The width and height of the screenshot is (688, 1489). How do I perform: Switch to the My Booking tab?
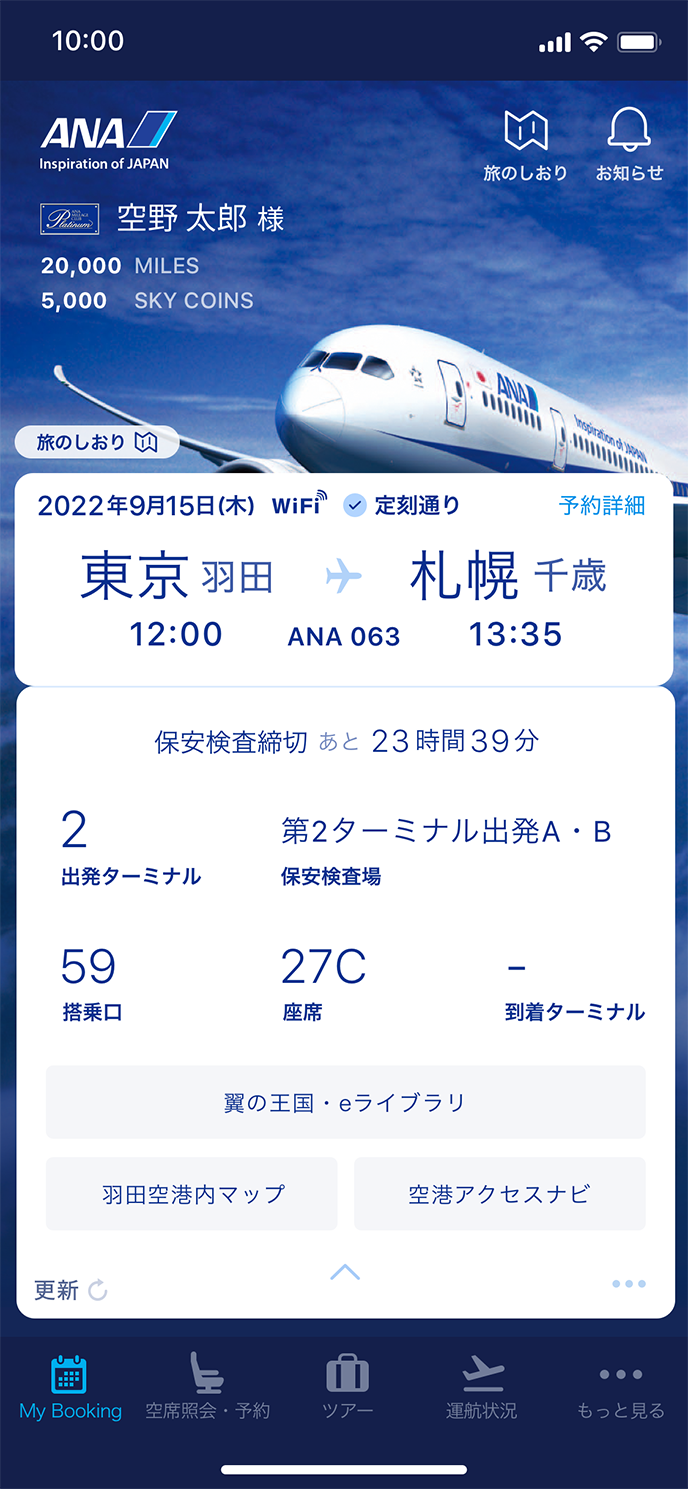click(70, 1387)
